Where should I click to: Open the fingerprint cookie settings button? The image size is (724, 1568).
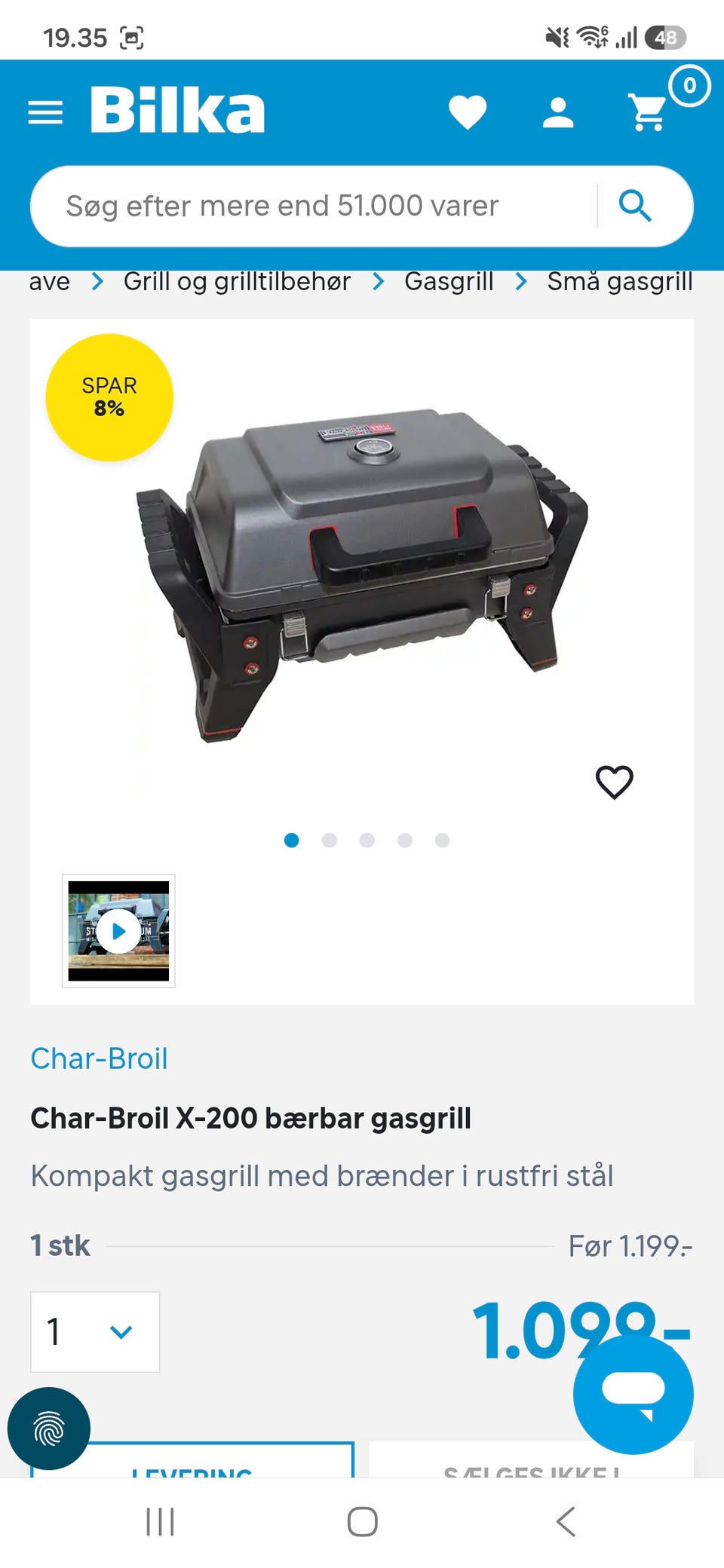tap(49, 1429)
